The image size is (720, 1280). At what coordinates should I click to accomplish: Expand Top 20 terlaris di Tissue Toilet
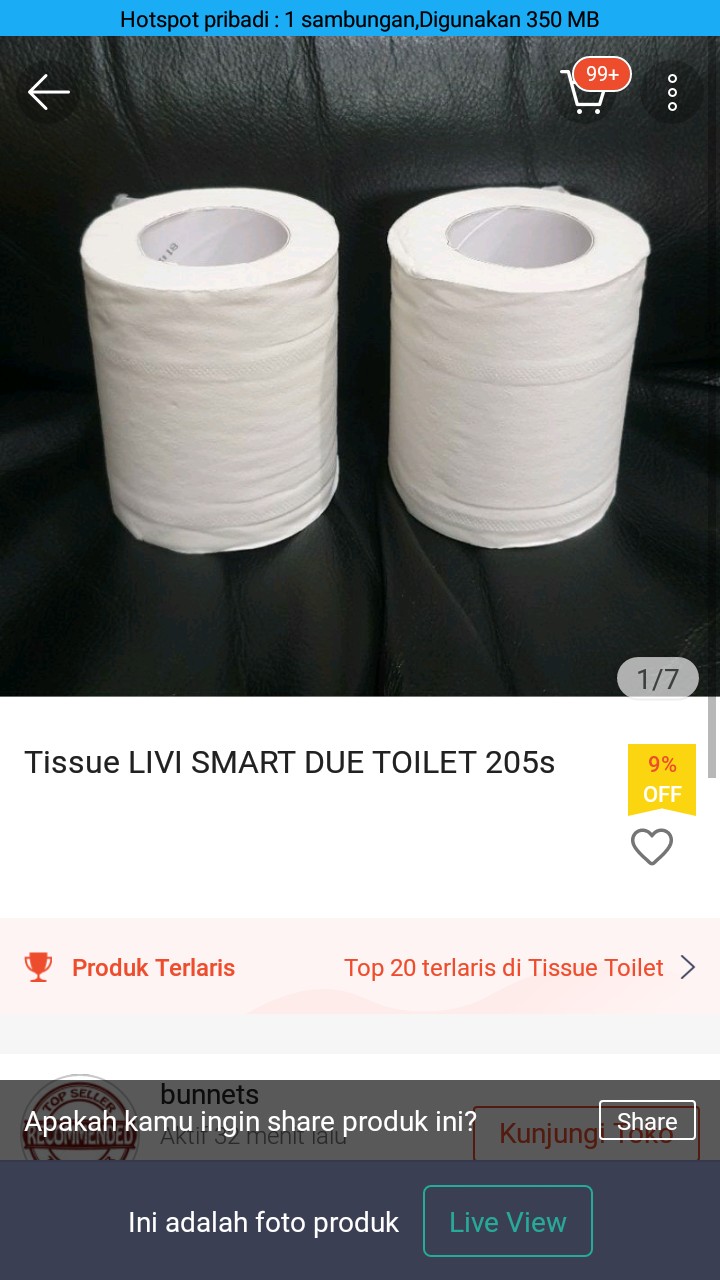504,967
